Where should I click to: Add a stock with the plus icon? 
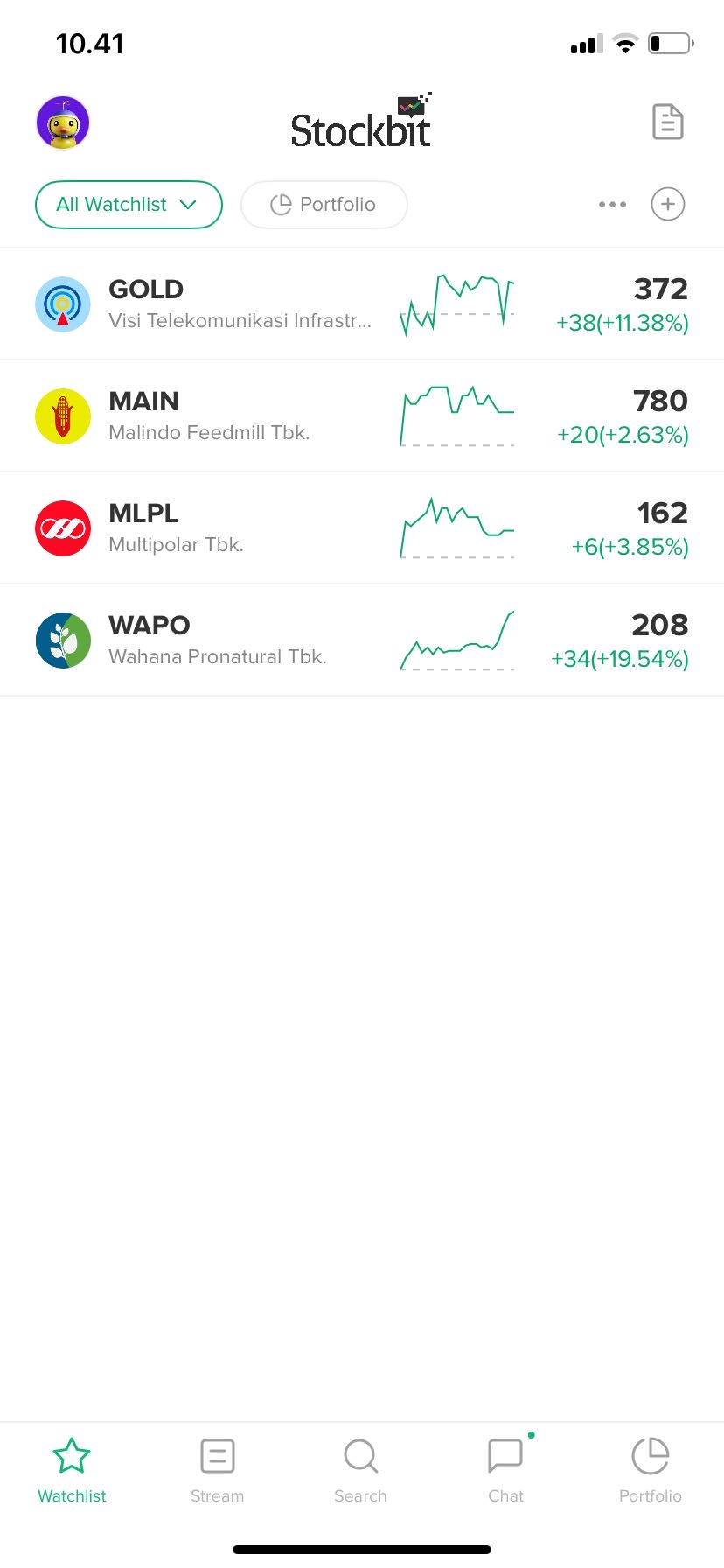(668, 205)
